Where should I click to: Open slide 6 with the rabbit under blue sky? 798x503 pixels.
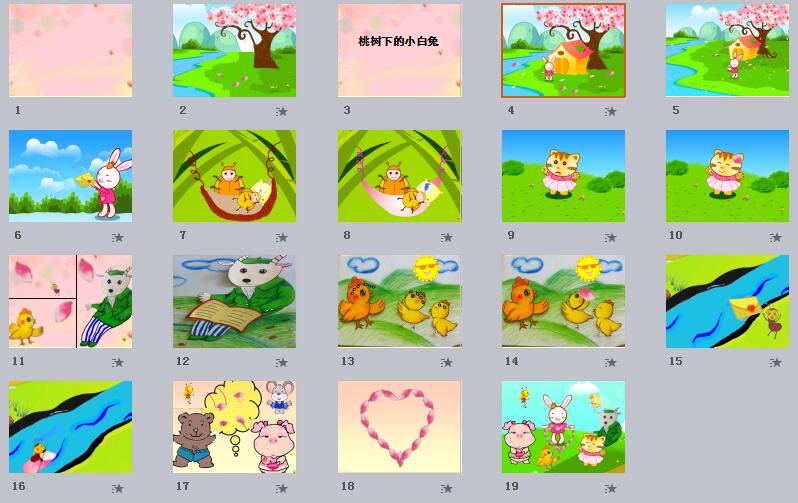click(70, 175)
